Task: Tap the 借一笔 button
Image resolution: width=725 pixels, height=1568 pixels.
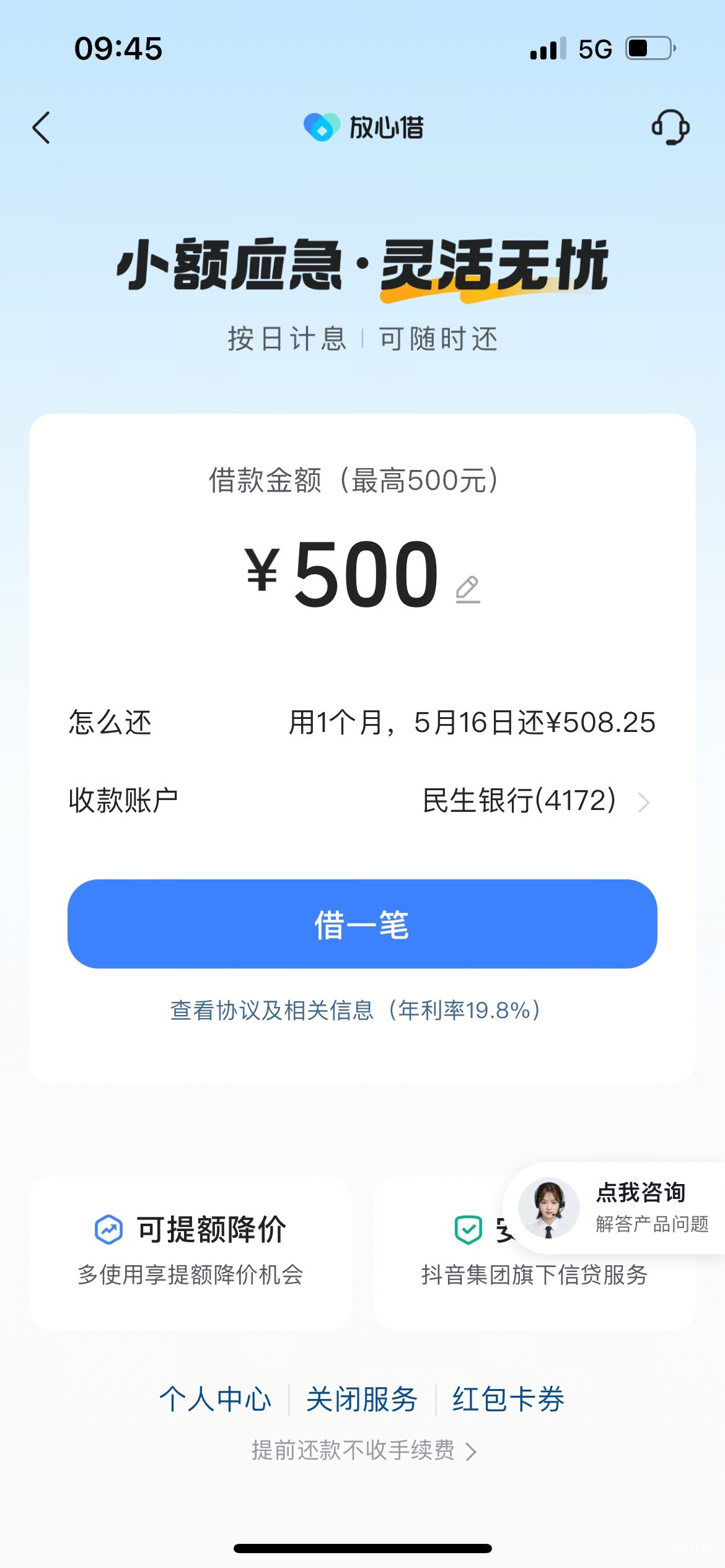Action: click(362, 924)
